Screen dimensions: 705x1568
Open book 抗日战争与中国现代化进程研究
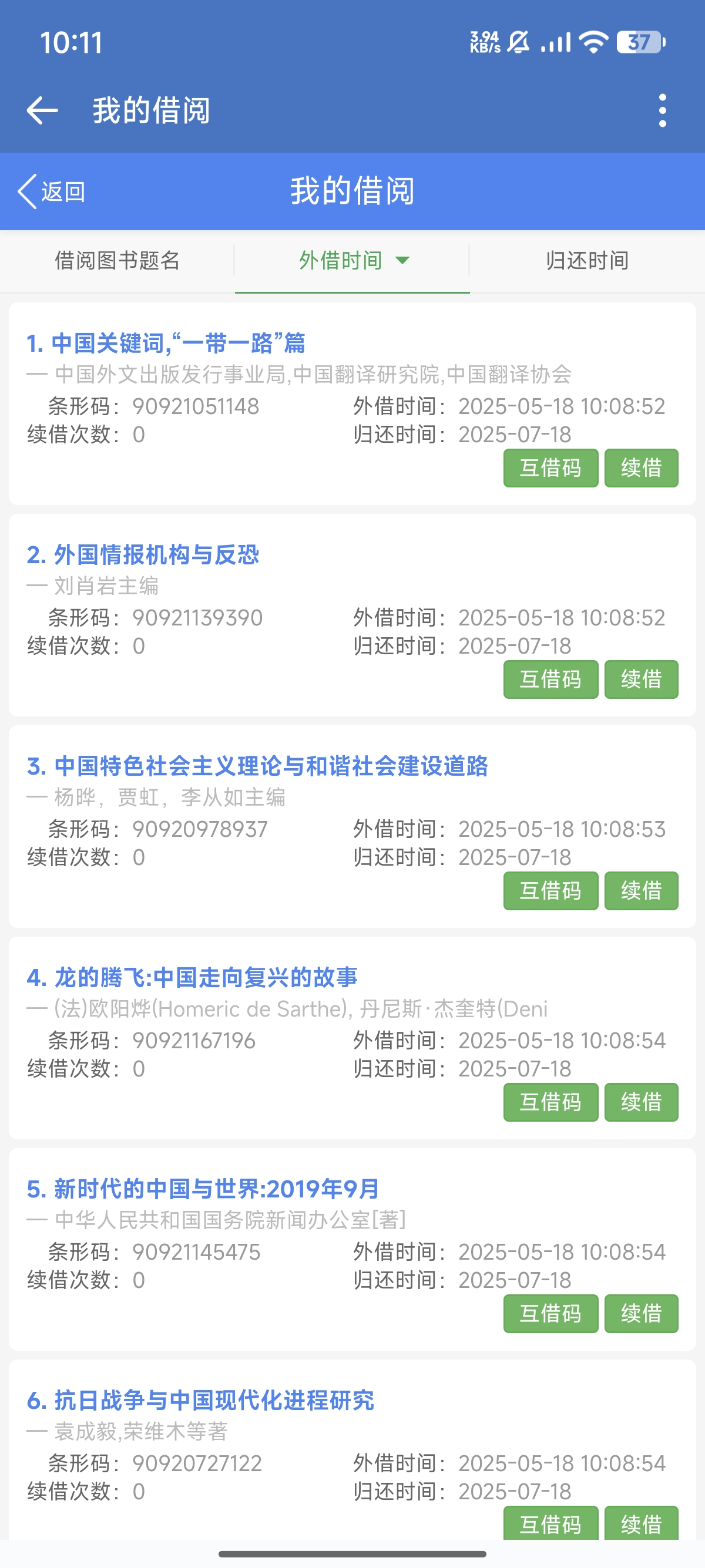tap(200, 1400)
